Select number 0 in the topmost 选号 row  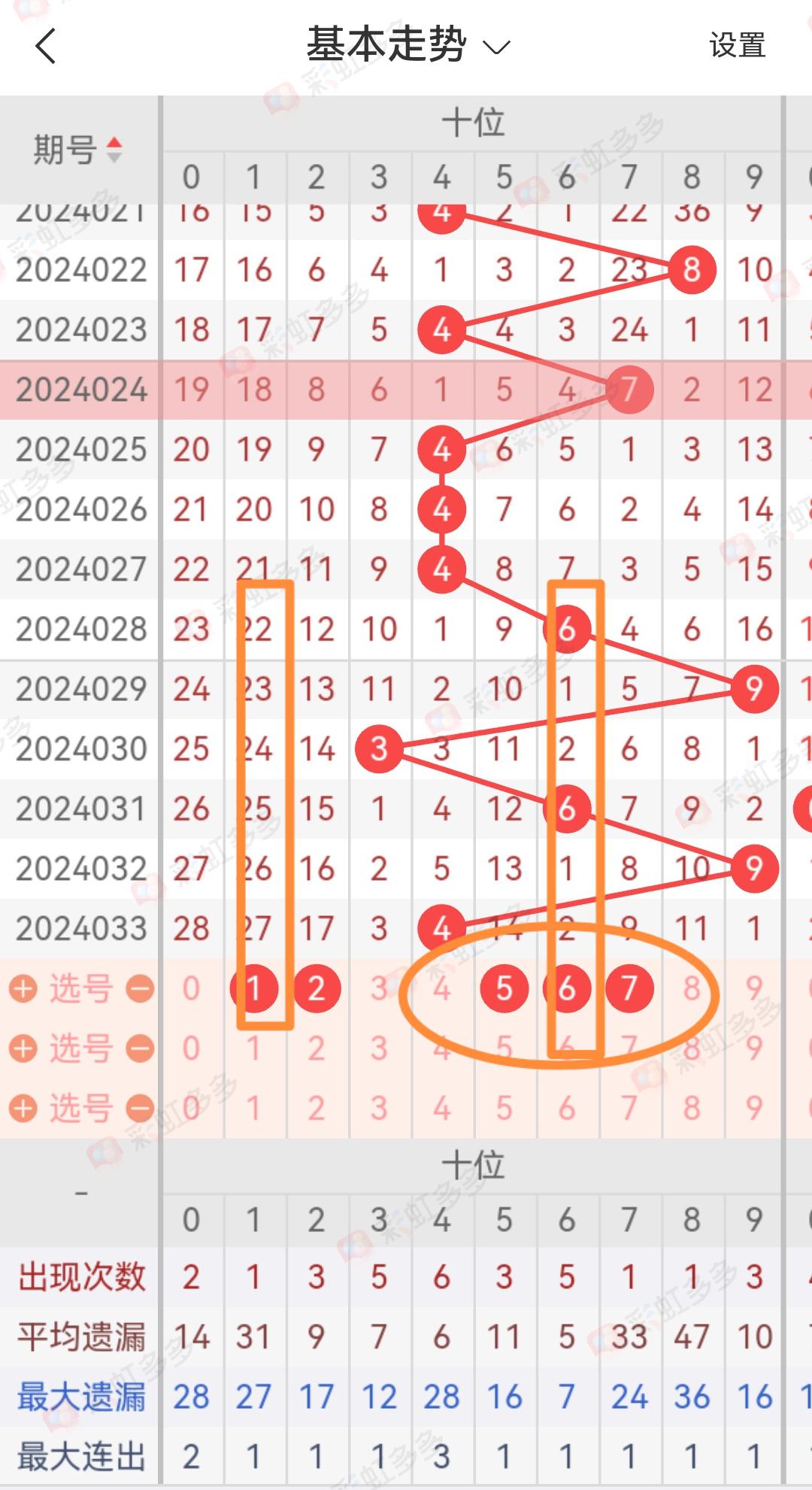pos(191,988)
